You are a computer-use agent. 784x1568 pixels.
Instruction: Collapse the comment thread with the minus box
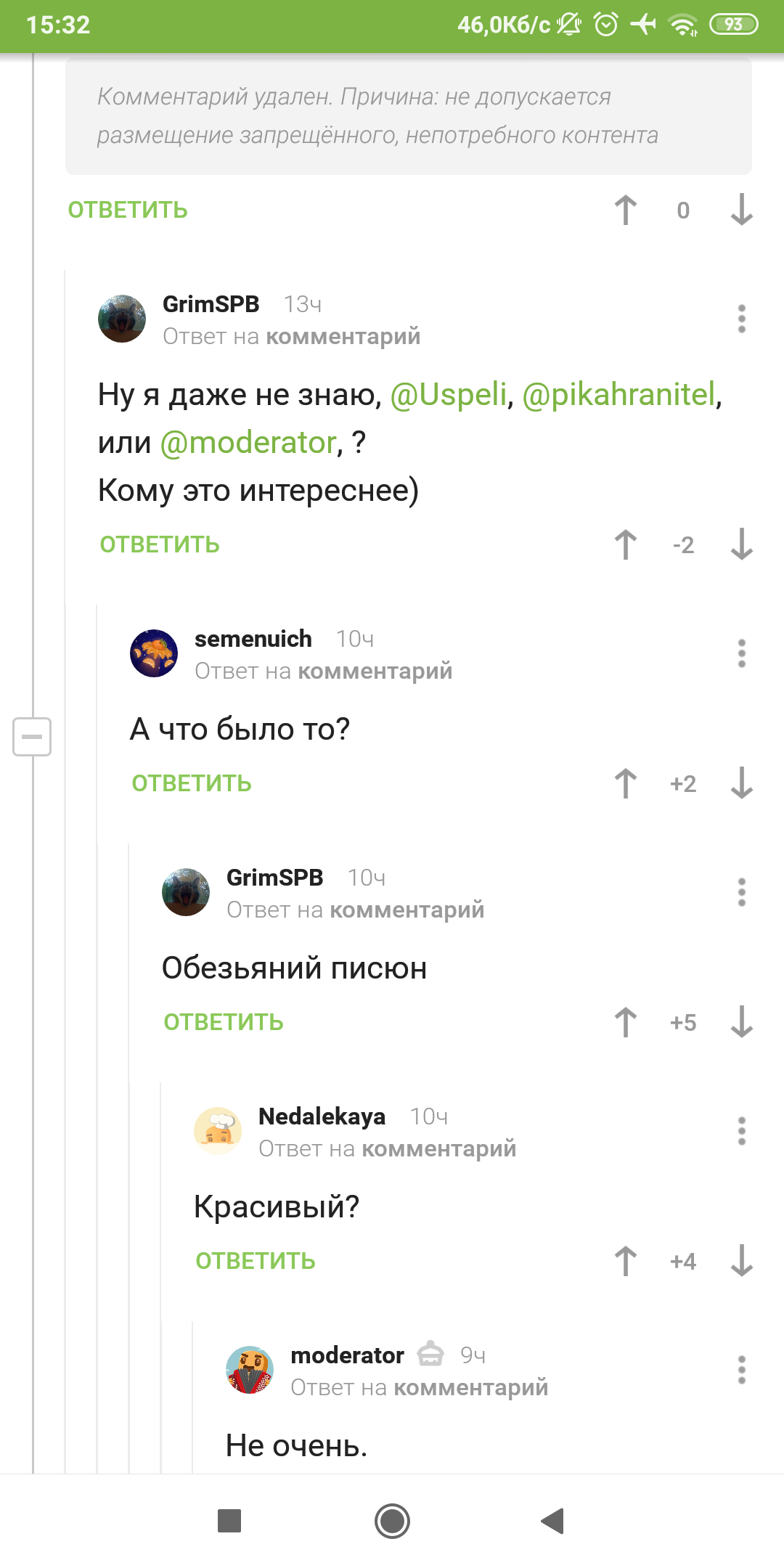tap(32, 736)
